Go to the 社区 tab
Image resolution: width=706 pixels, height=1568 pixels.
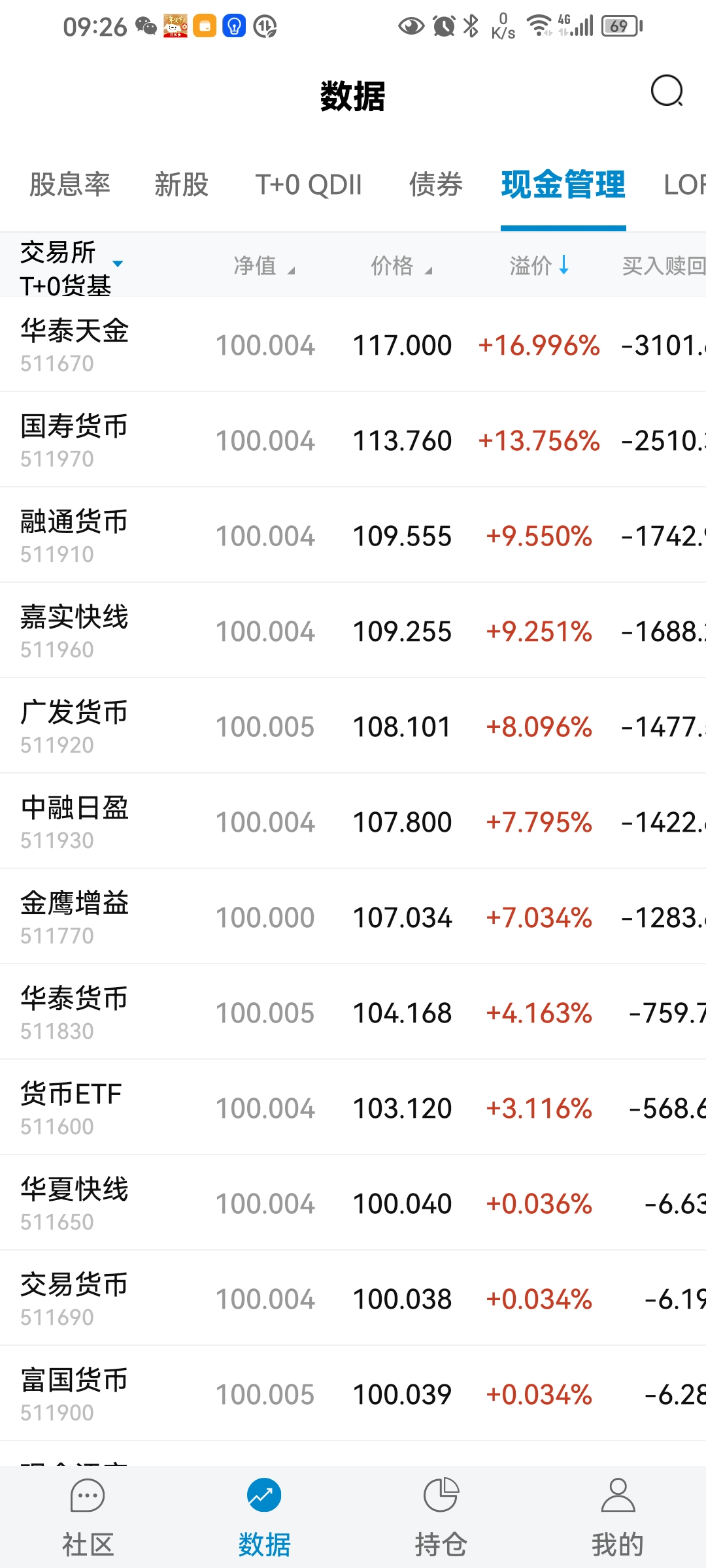pos(88,1517)
